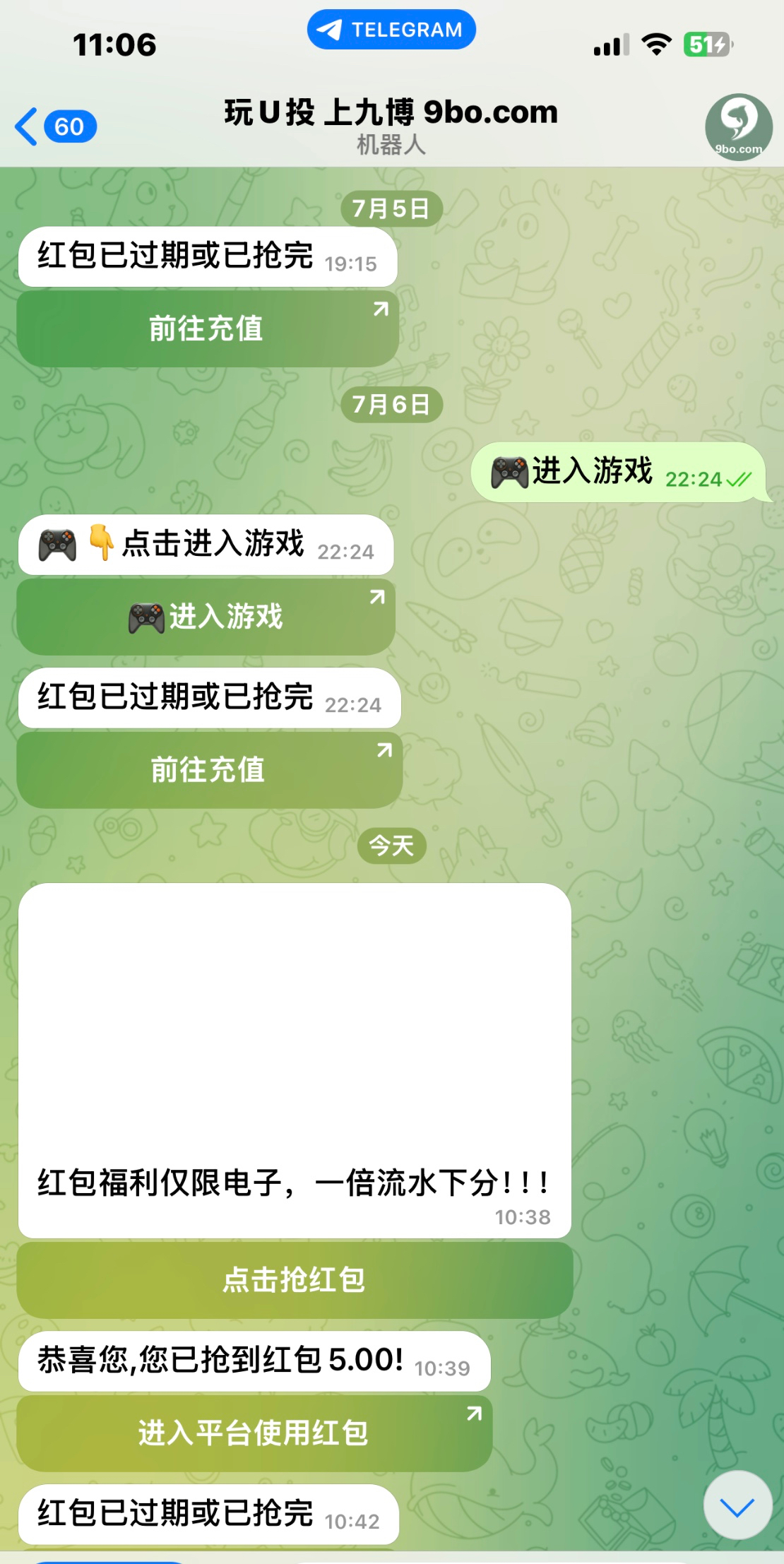The height and width of the screenshot is (1564, 784).
Task: Go back to the chat list
Action: [x=55, y=127]
